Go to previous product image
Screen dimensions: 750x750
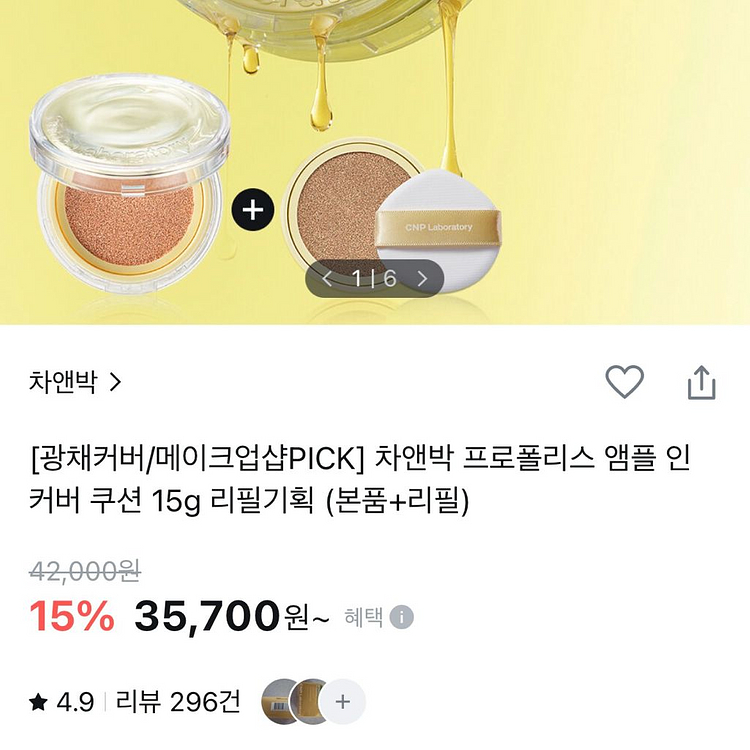327,279
